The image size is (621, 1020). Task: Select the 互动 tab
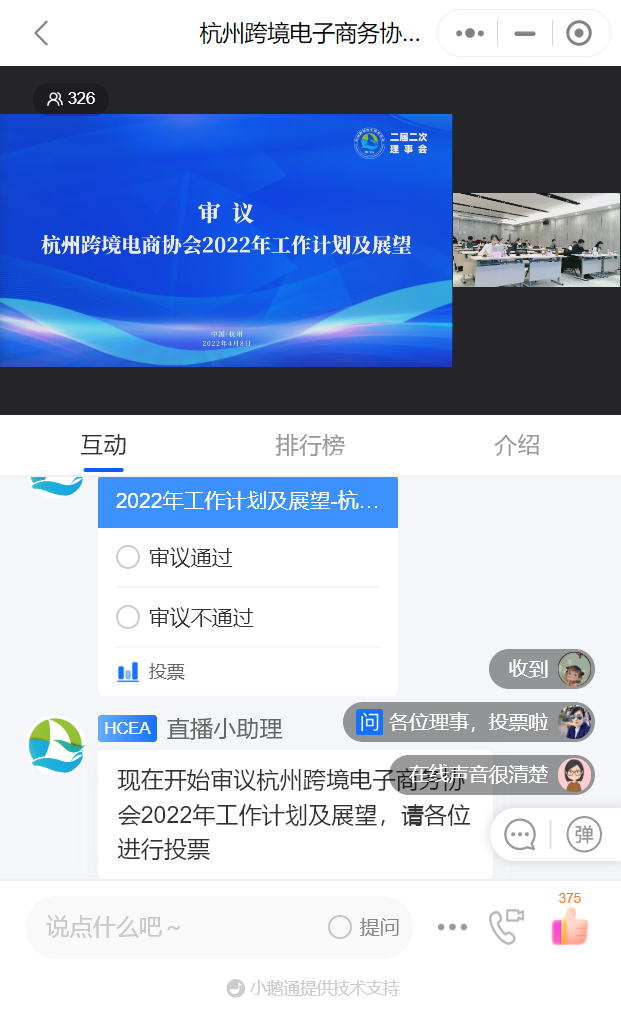click(x=104, y=445)
